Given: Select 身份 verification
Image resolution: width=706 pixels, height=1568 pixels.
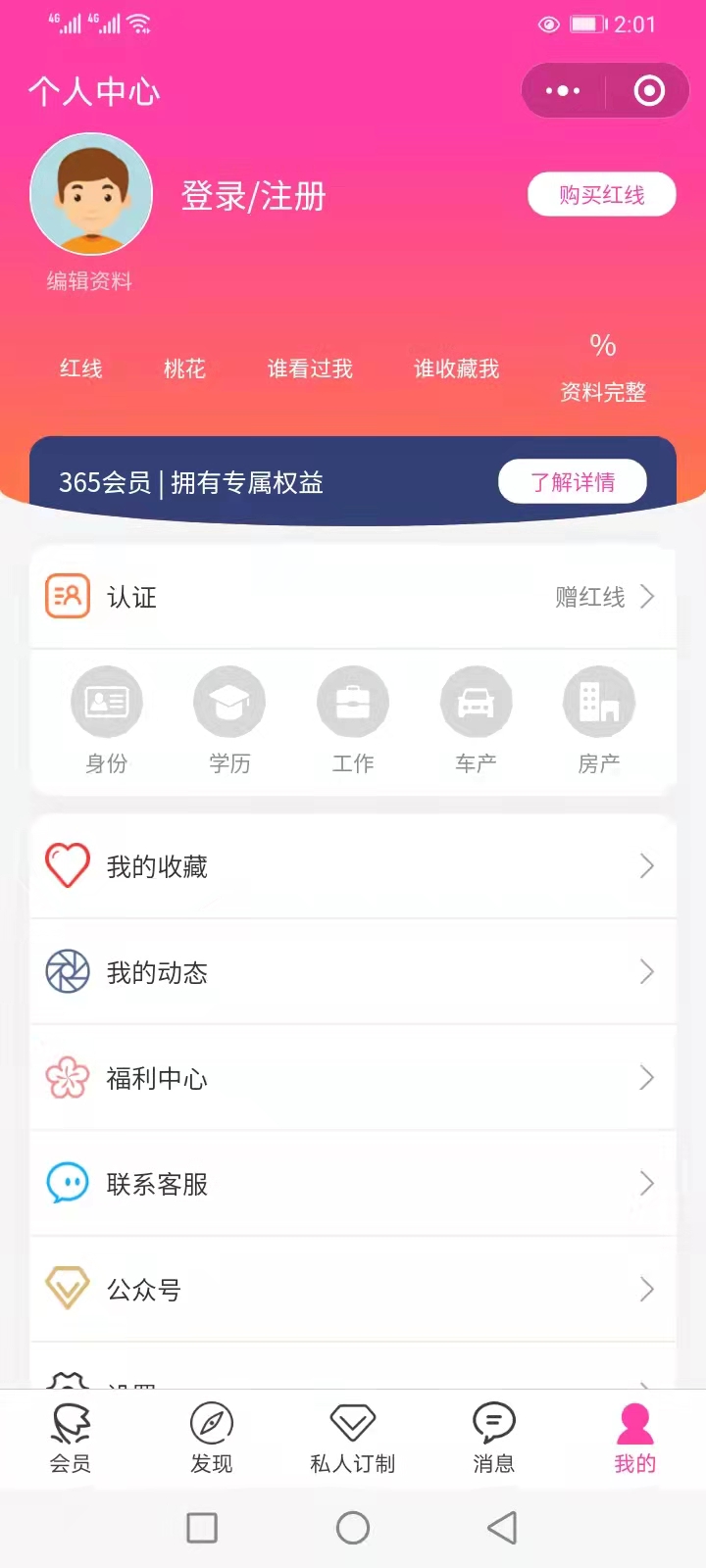Looking at the screenshot, I should tap(107, 720).
